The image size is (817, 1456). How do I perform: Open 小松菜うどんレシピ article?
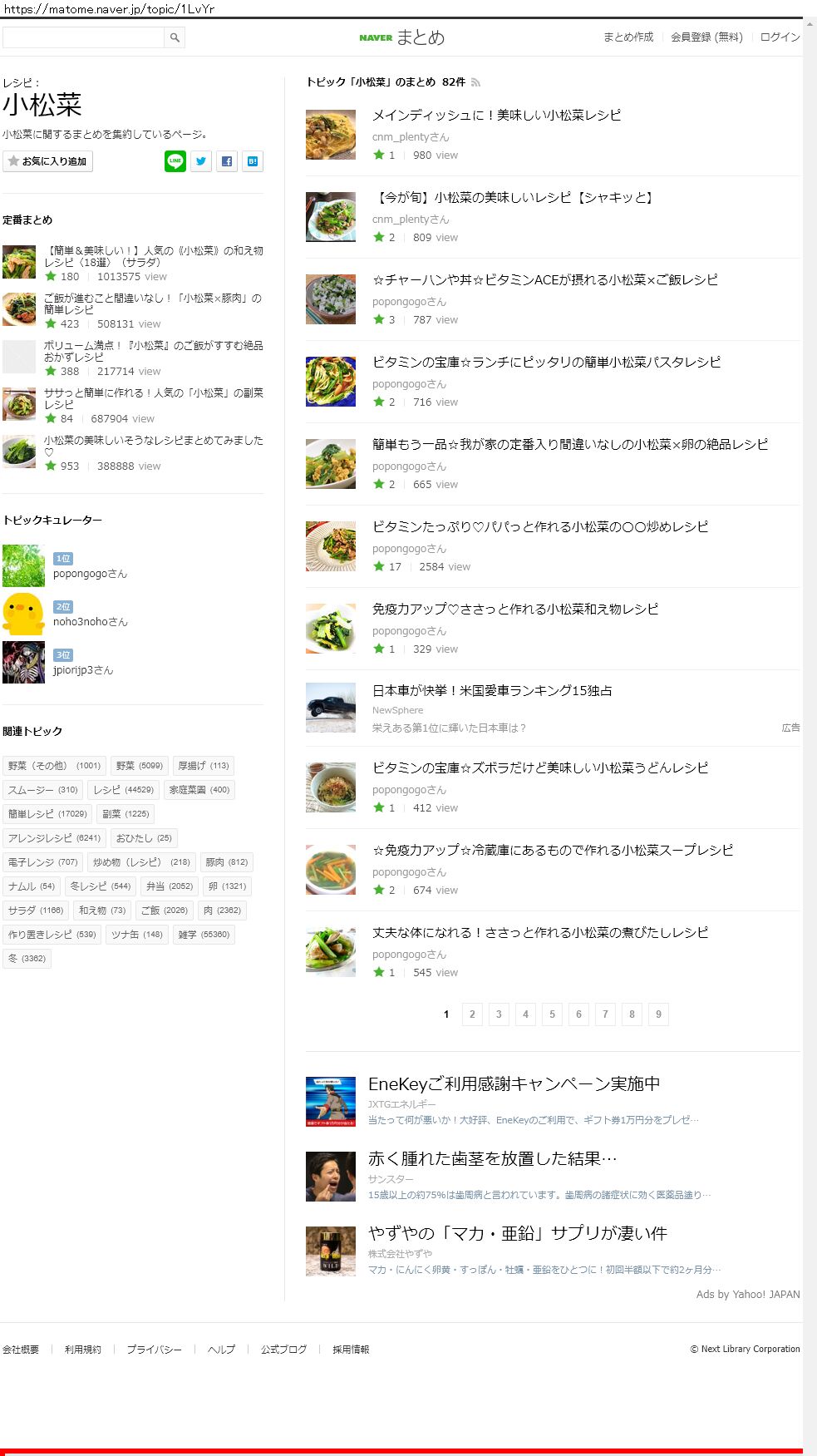[x=540, y=767]
